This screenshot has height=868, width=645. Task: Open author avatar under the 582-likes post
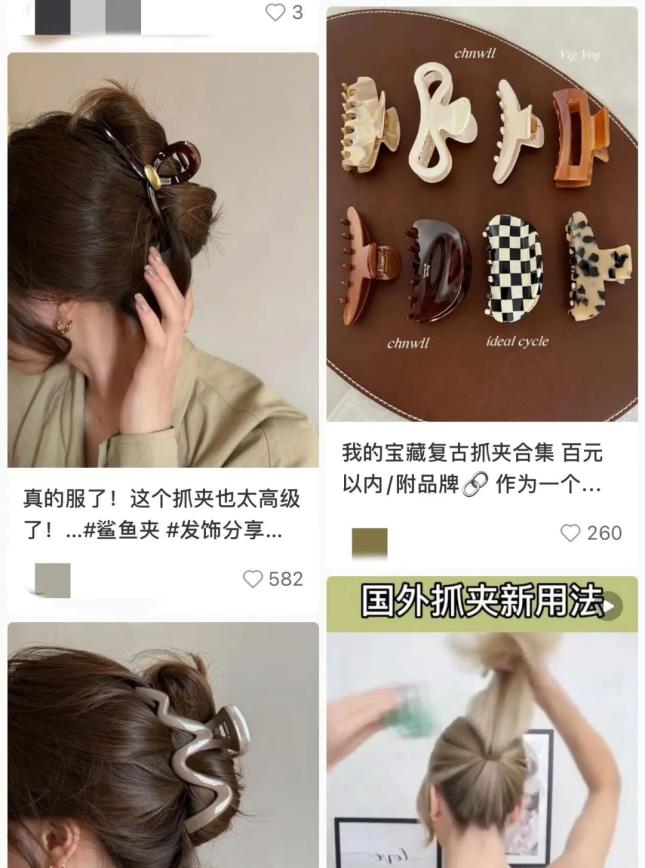pos(52,580)
